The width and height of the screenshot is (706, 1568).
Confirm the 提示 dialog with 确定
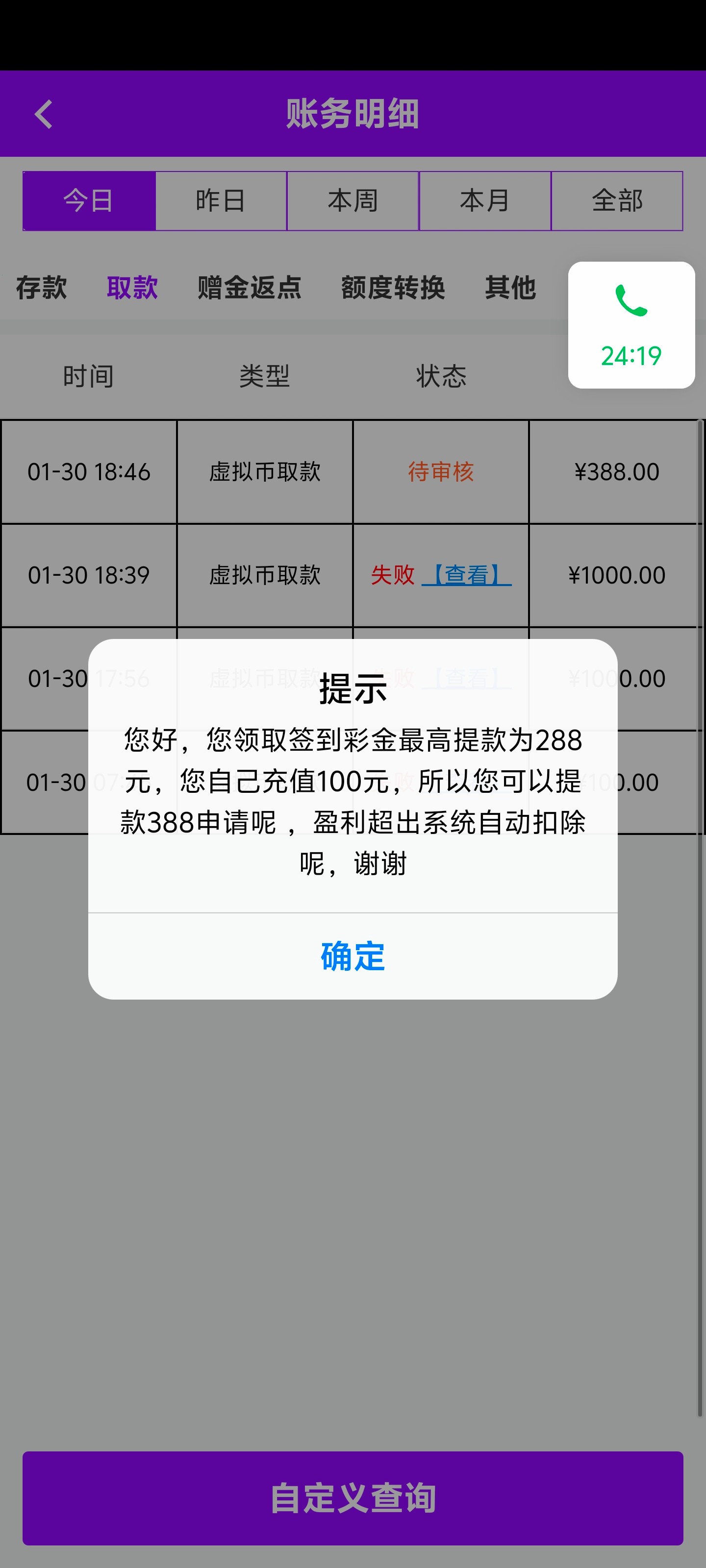click(353, 955)
